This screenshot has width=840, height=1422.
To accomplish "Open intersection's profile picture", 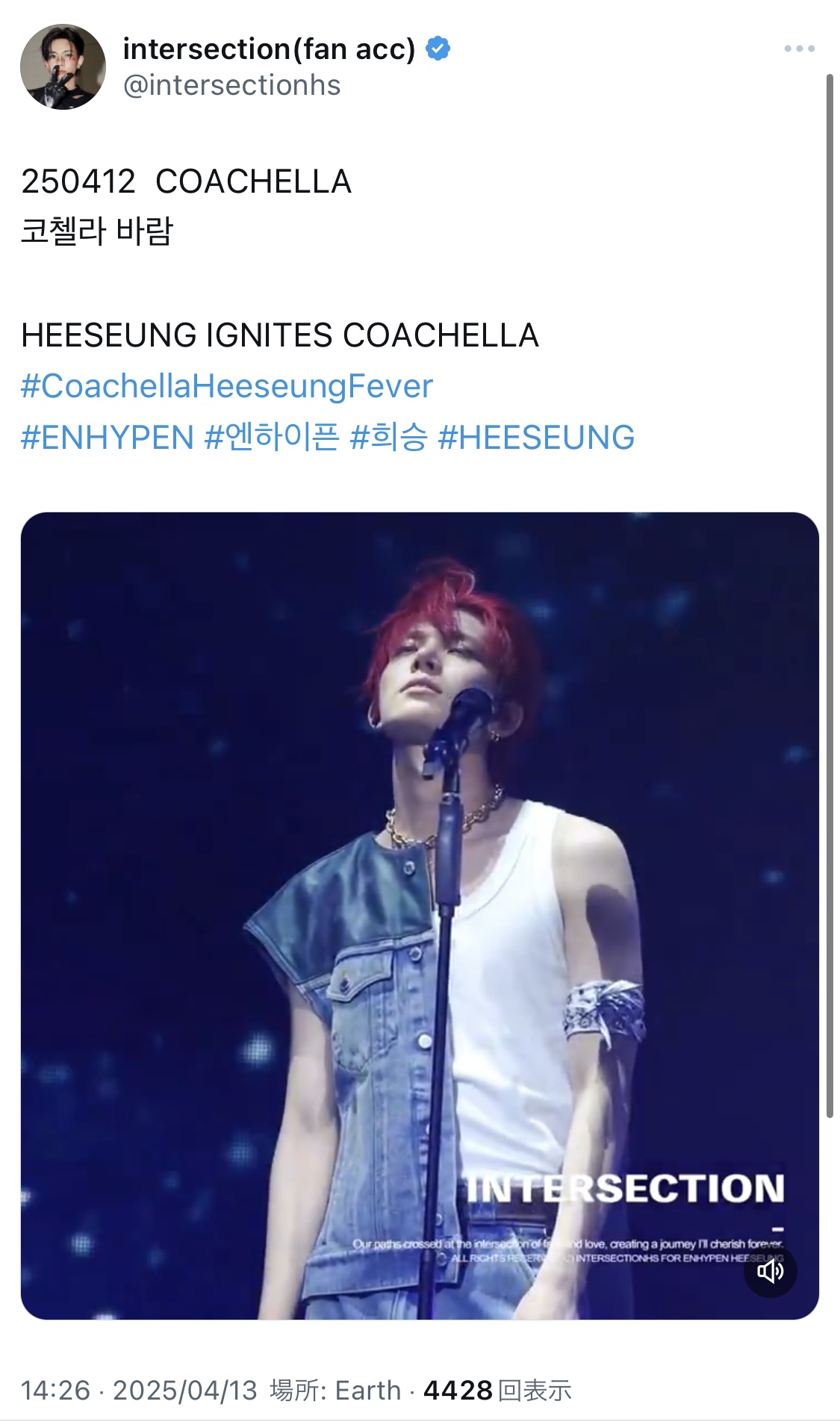I will [x=63, y=67].
